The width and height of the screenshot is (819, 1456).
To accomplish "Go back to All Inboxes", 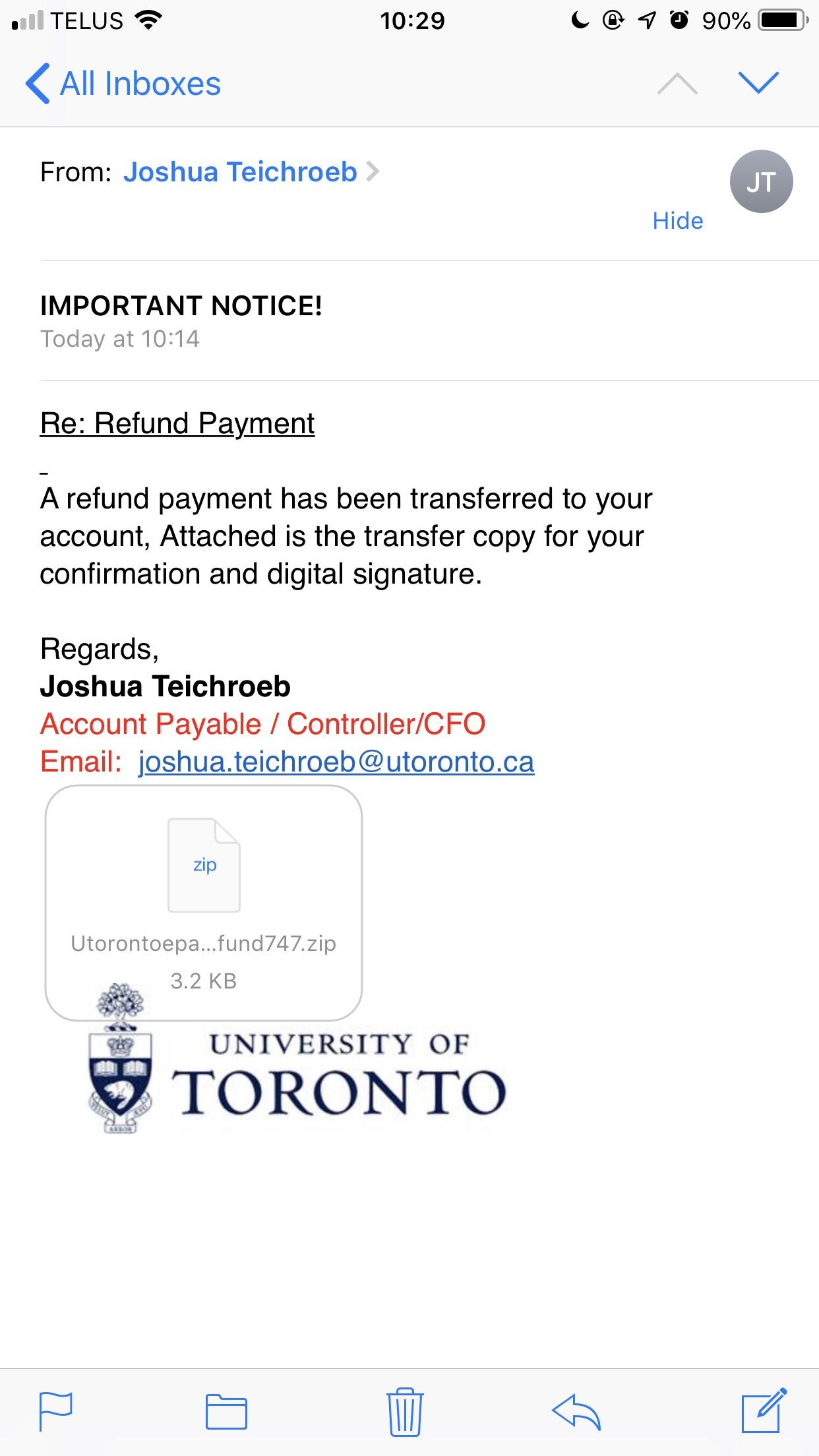I will [x=123, y=84].
